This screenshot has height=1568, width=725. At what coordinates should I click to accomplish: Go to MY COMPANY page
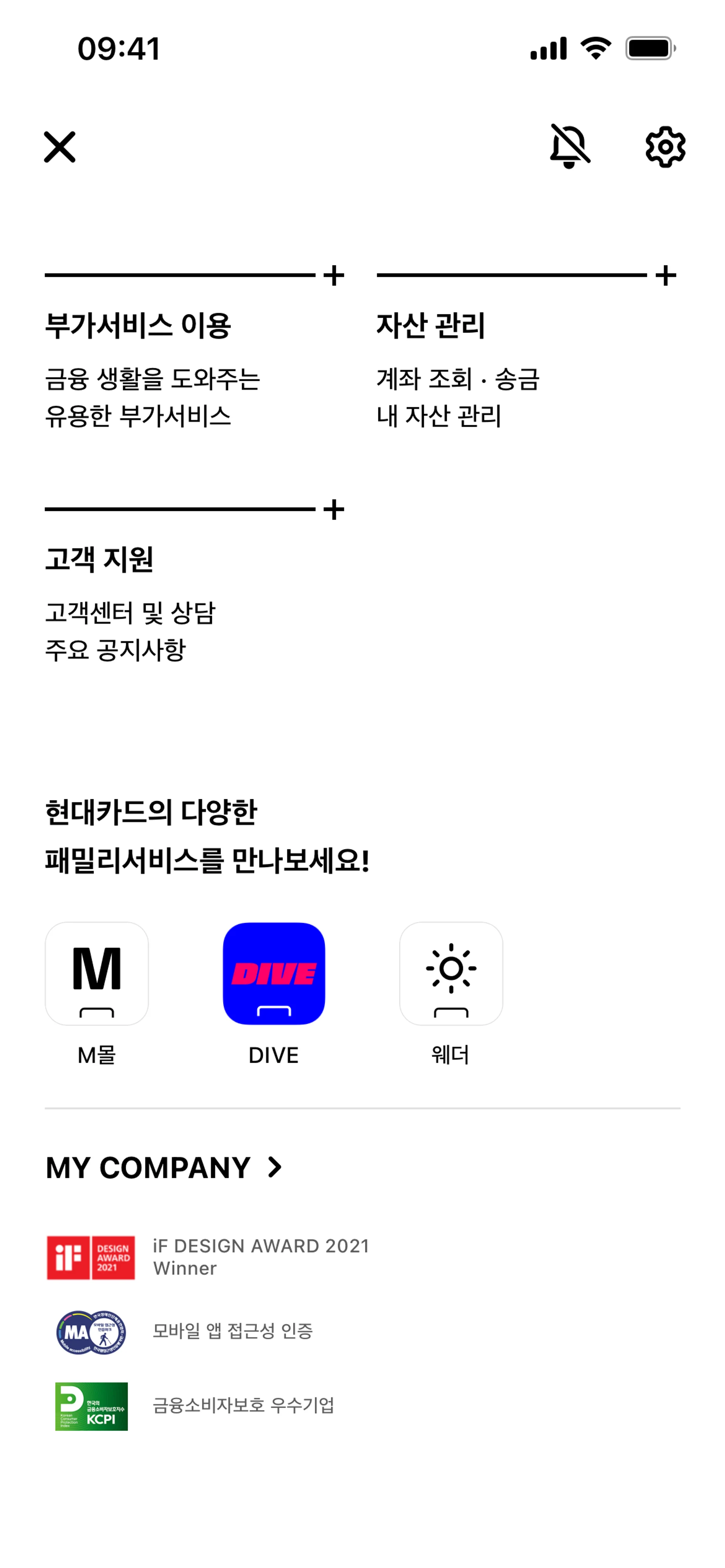(163, 1168)
